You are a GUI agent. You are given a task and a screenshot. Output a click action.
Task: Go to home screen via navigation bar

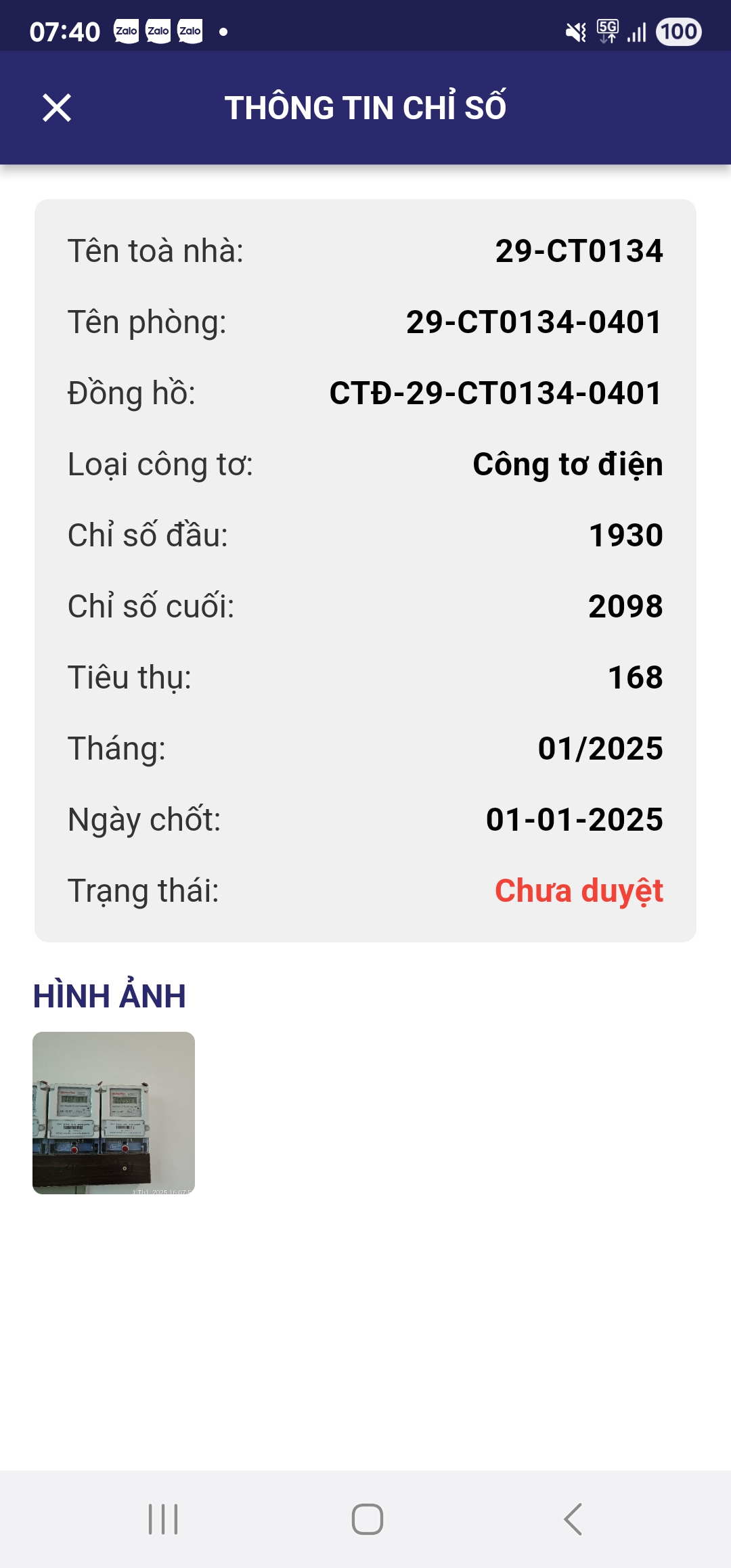pyautogui.click(x=367, y=1519)
